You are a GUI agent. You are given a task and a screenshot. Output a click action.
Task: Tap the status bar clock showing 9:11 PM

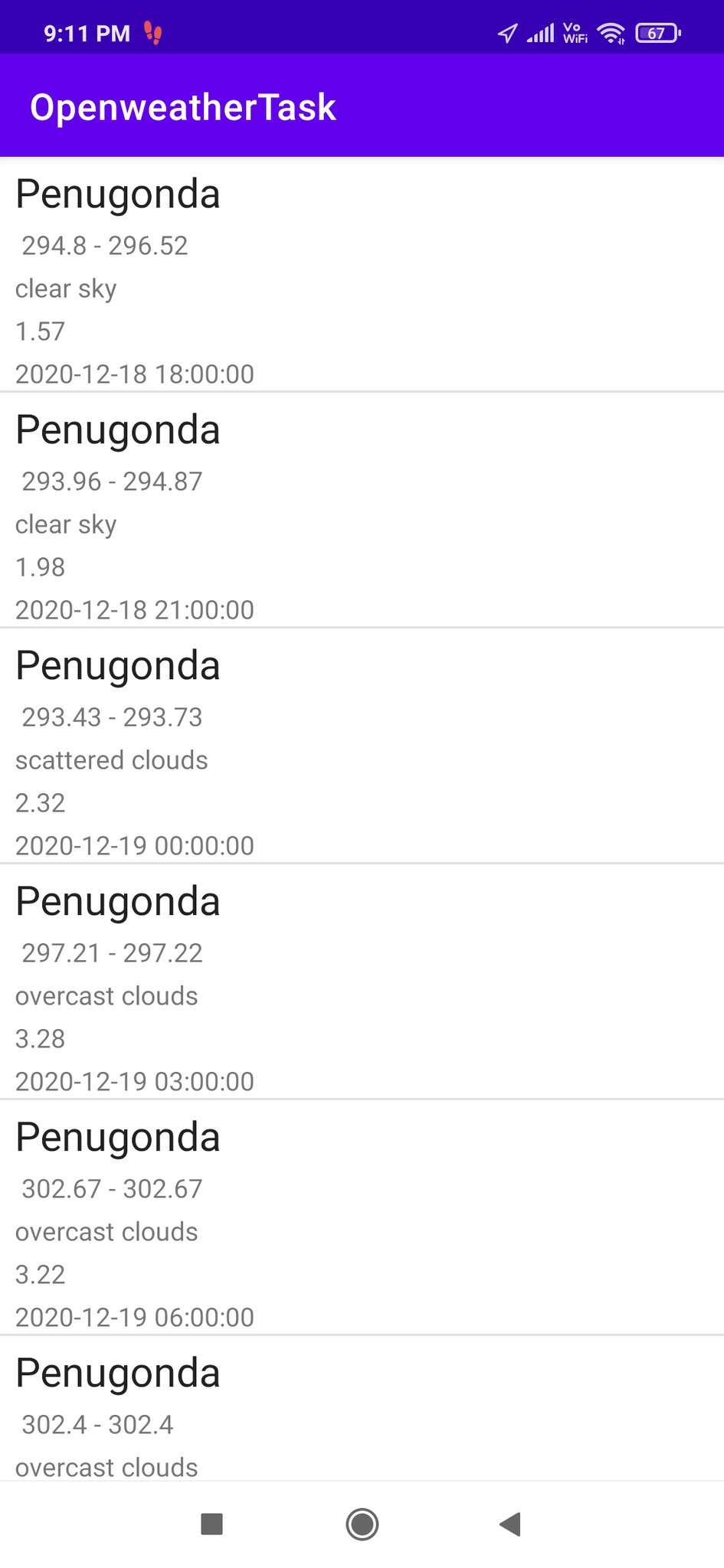coord(84,32)
